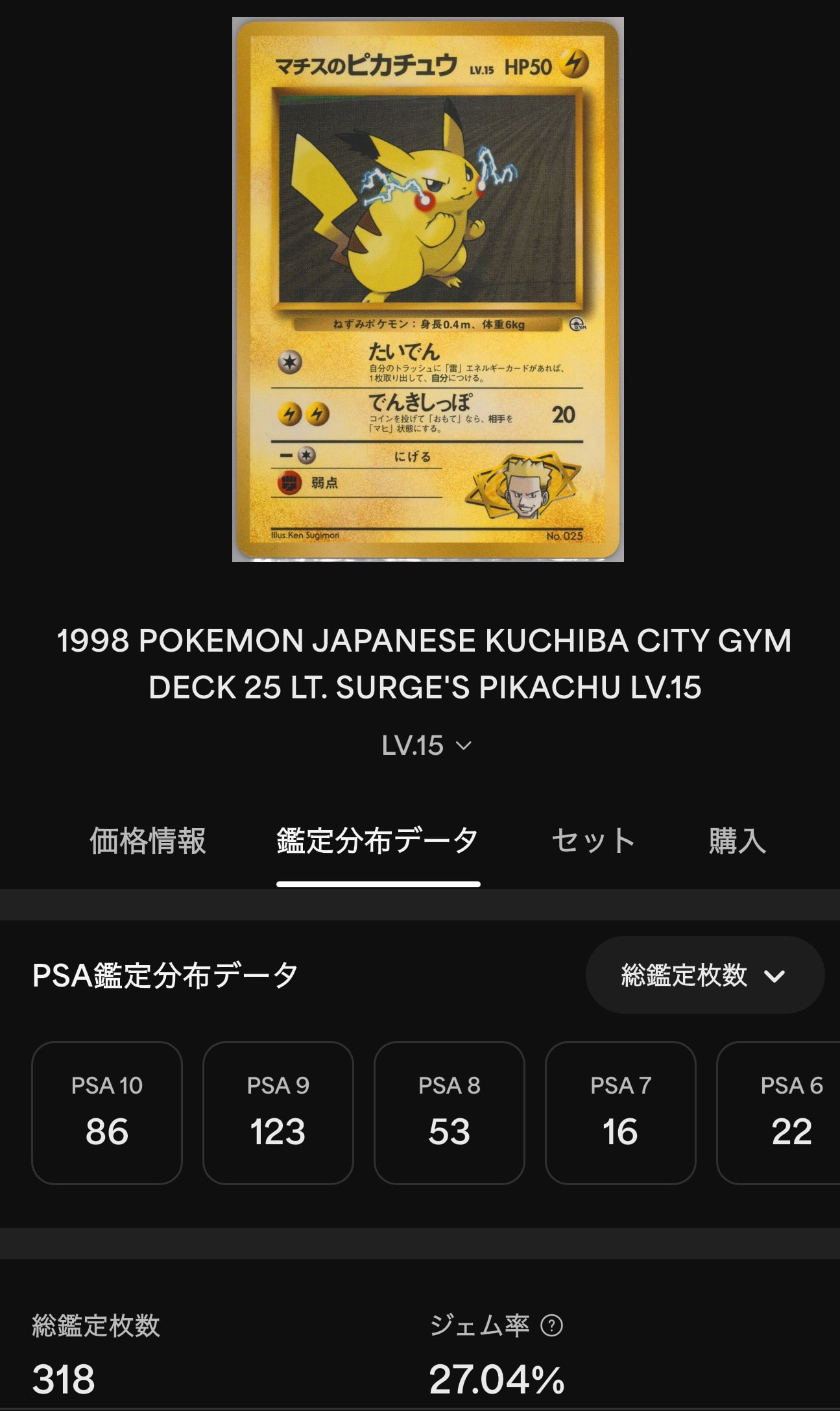
Task: Go to the セット tab
Action: (593, 840)
